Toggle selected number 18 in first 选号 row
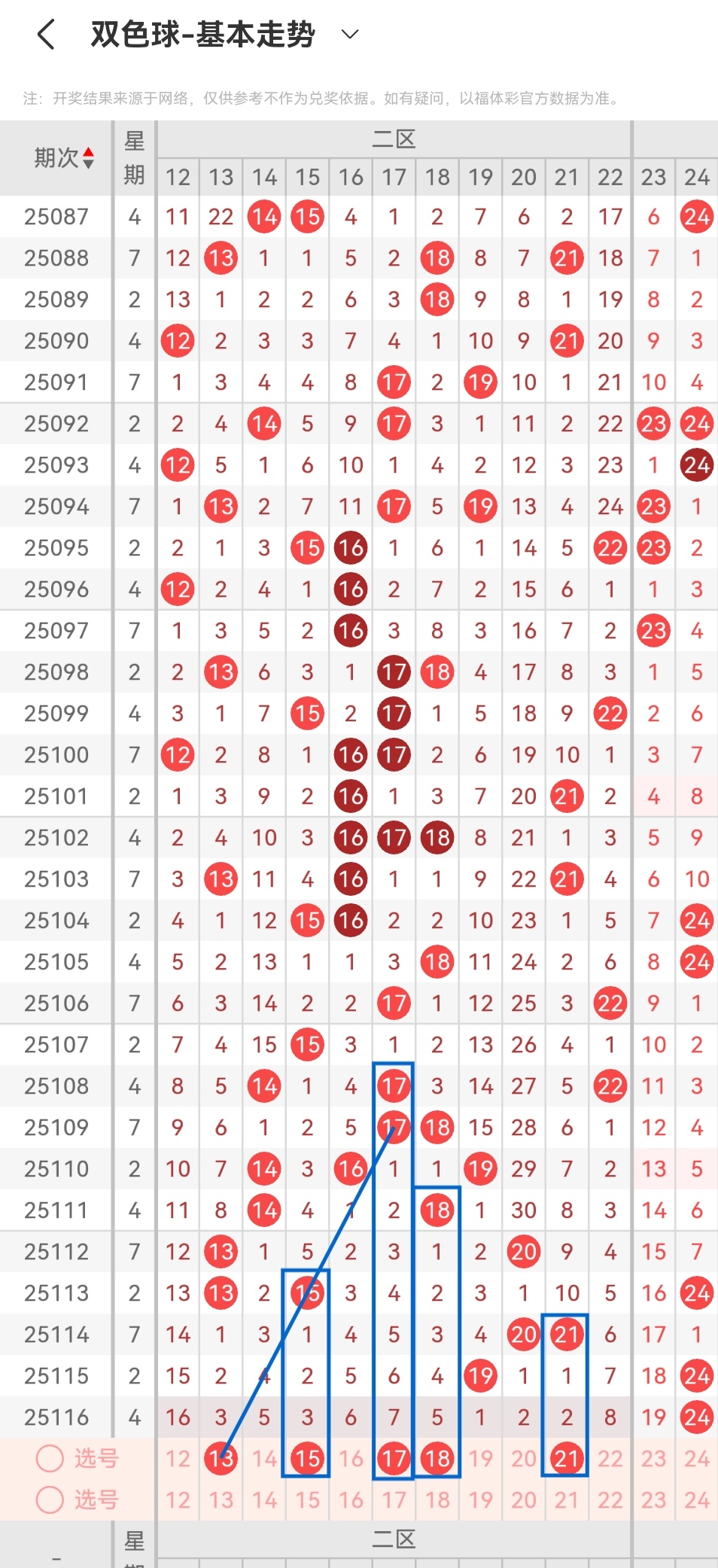Screen dimensions: 718x1568 [437, 1458]
